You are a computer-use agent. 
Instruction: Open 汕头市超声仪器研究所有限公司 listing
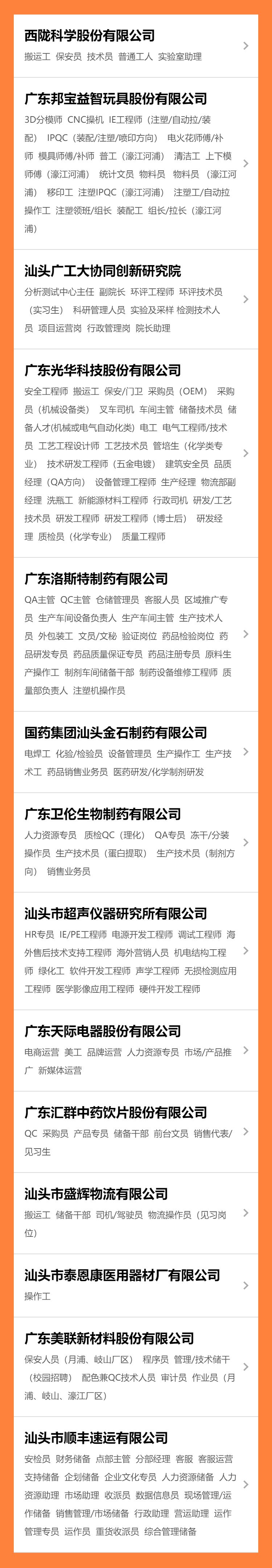coord(136,951)
